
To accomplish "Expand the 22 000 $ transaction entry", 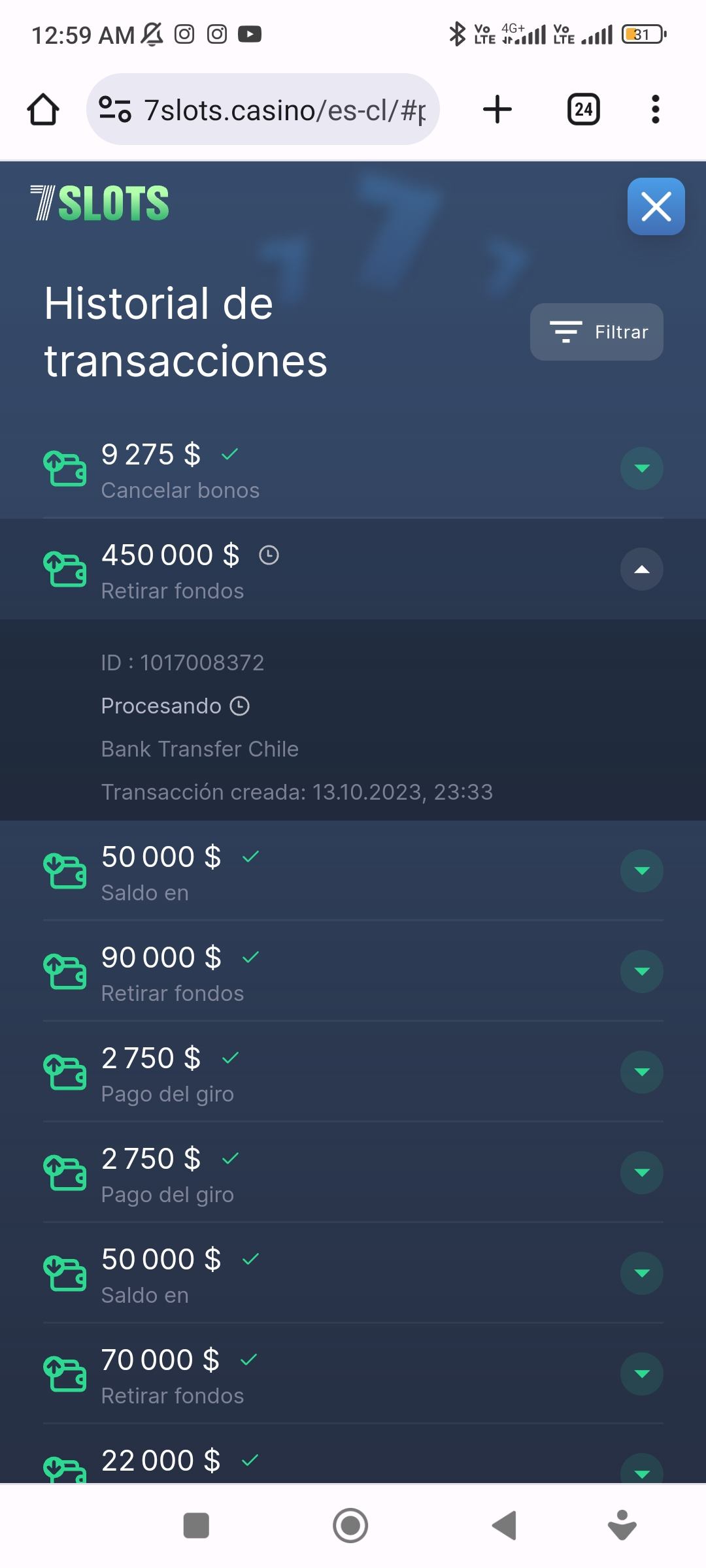I will click(x=641, y=1470).
